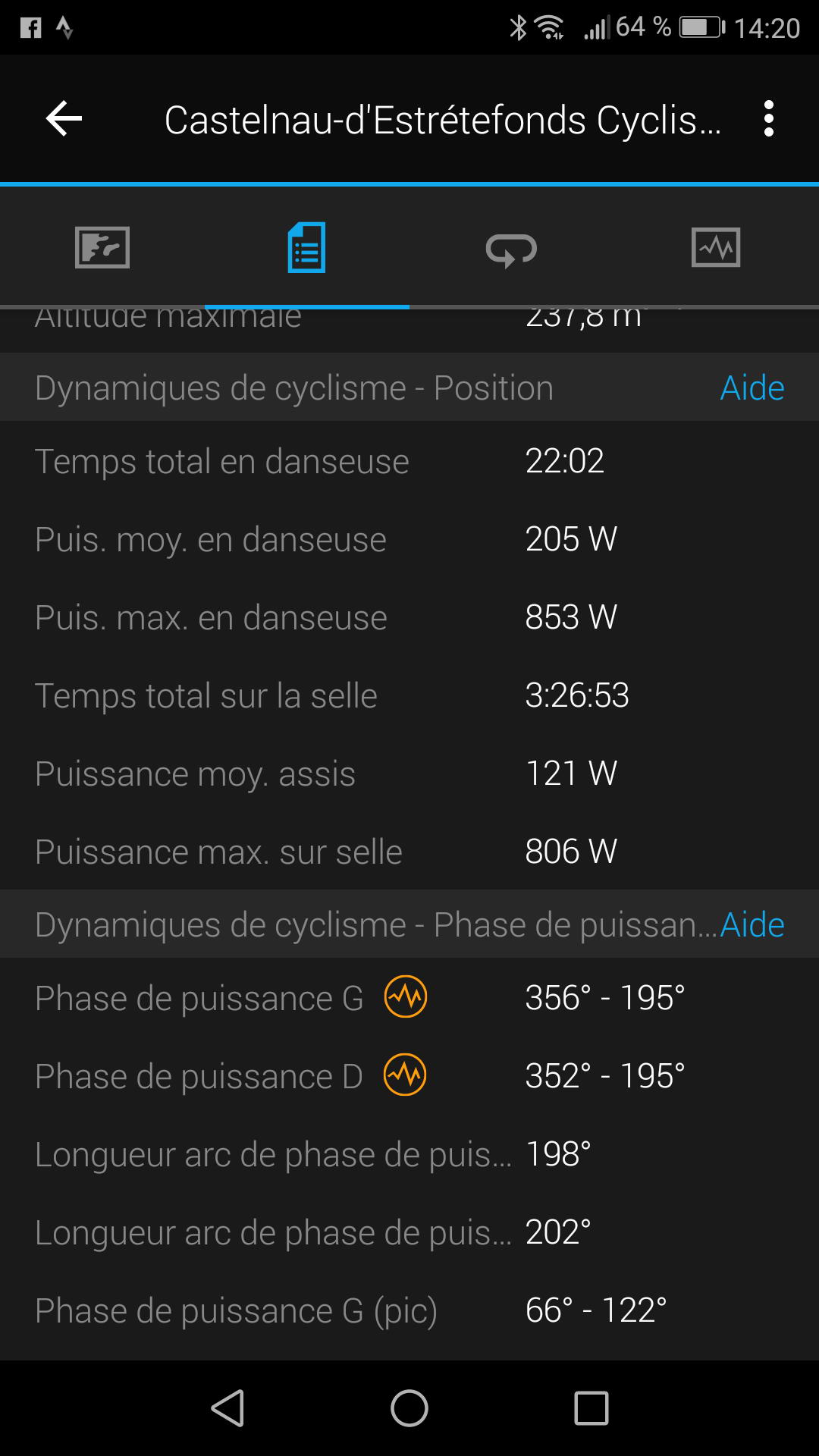Tap the system home button
Screen dimensions: 819x1456
point(409,1409)
